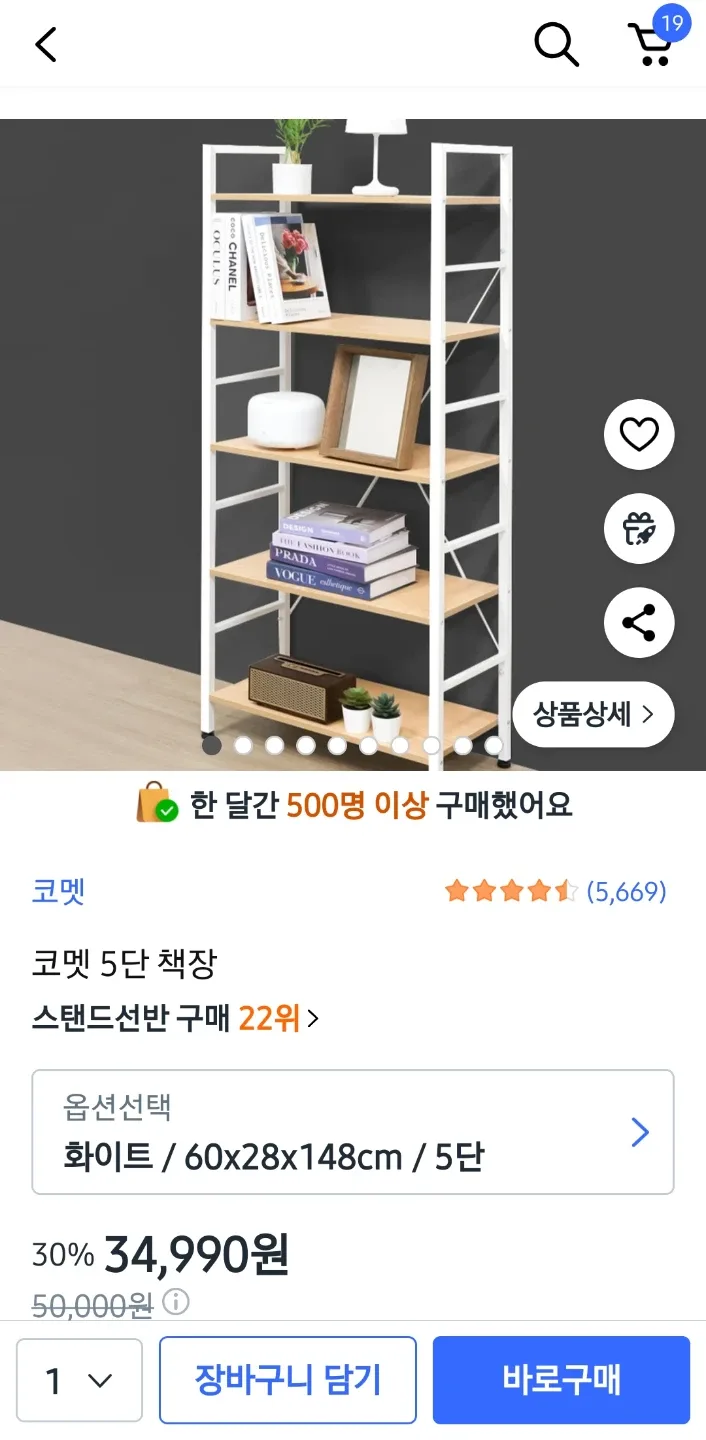
Task: Open 상품상세 product details
Action: (x=593, y=714)
